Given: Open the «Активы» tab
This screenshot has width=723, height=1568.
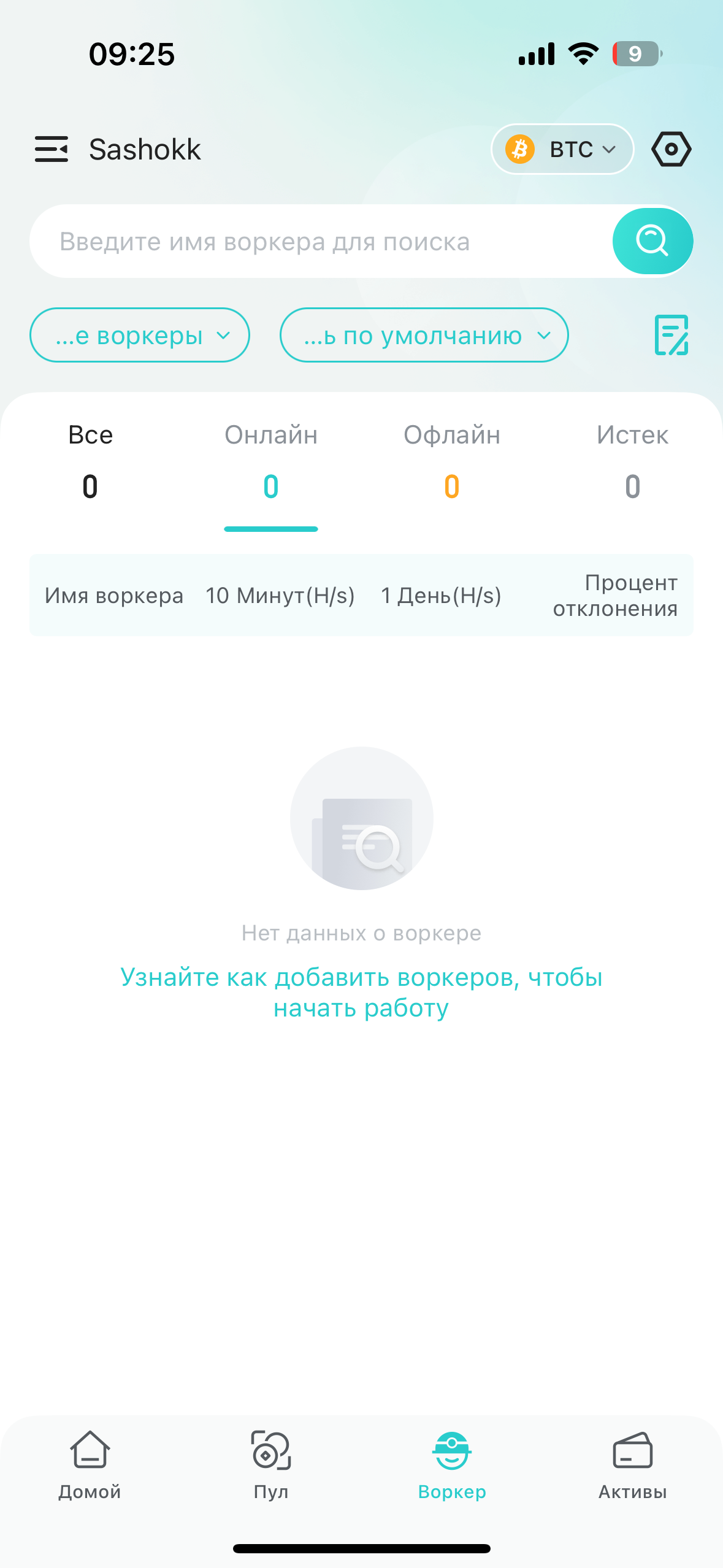Looking at the screenshot, I should (x=632, y=1465).
